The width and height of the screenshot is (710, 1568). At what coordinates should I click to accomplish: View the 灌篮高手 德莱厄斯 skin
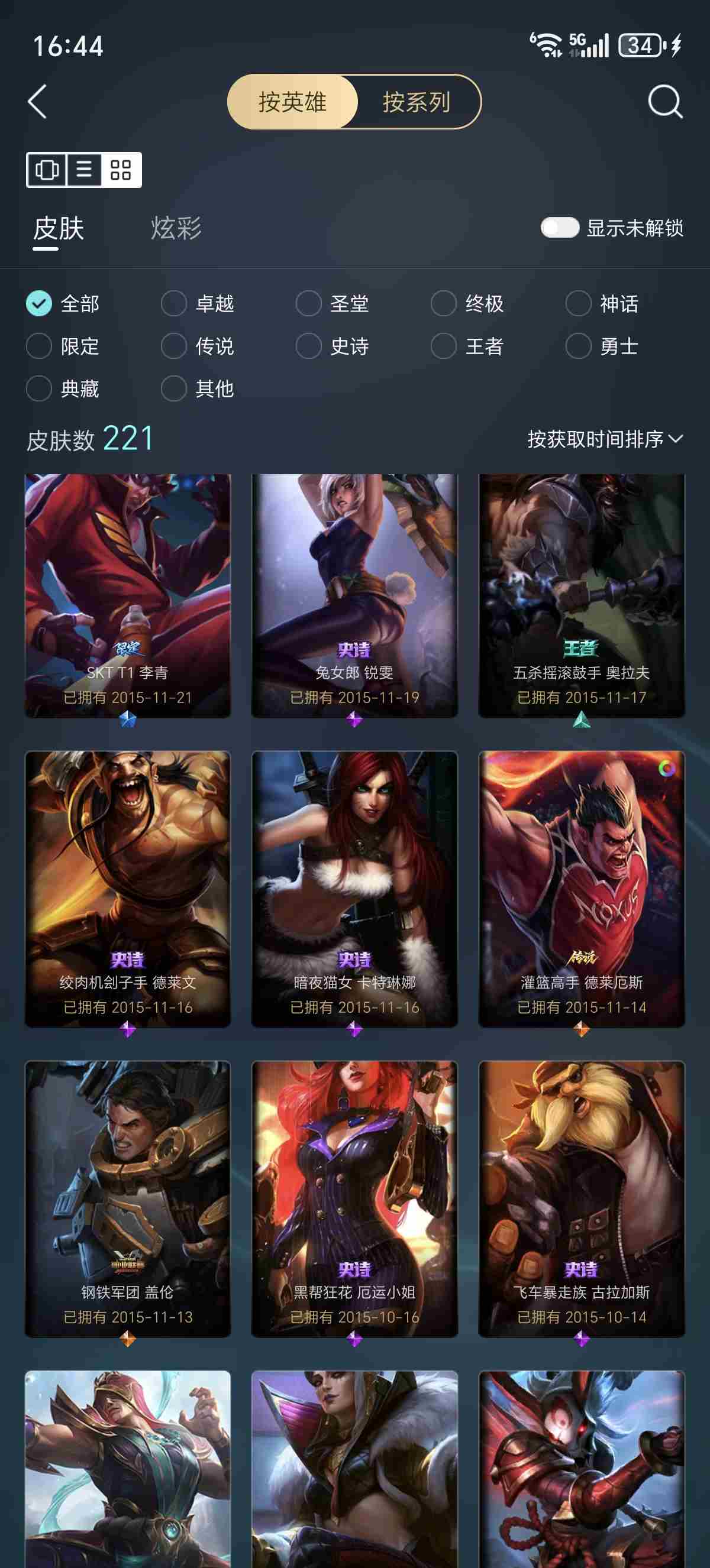pos(582,889)
